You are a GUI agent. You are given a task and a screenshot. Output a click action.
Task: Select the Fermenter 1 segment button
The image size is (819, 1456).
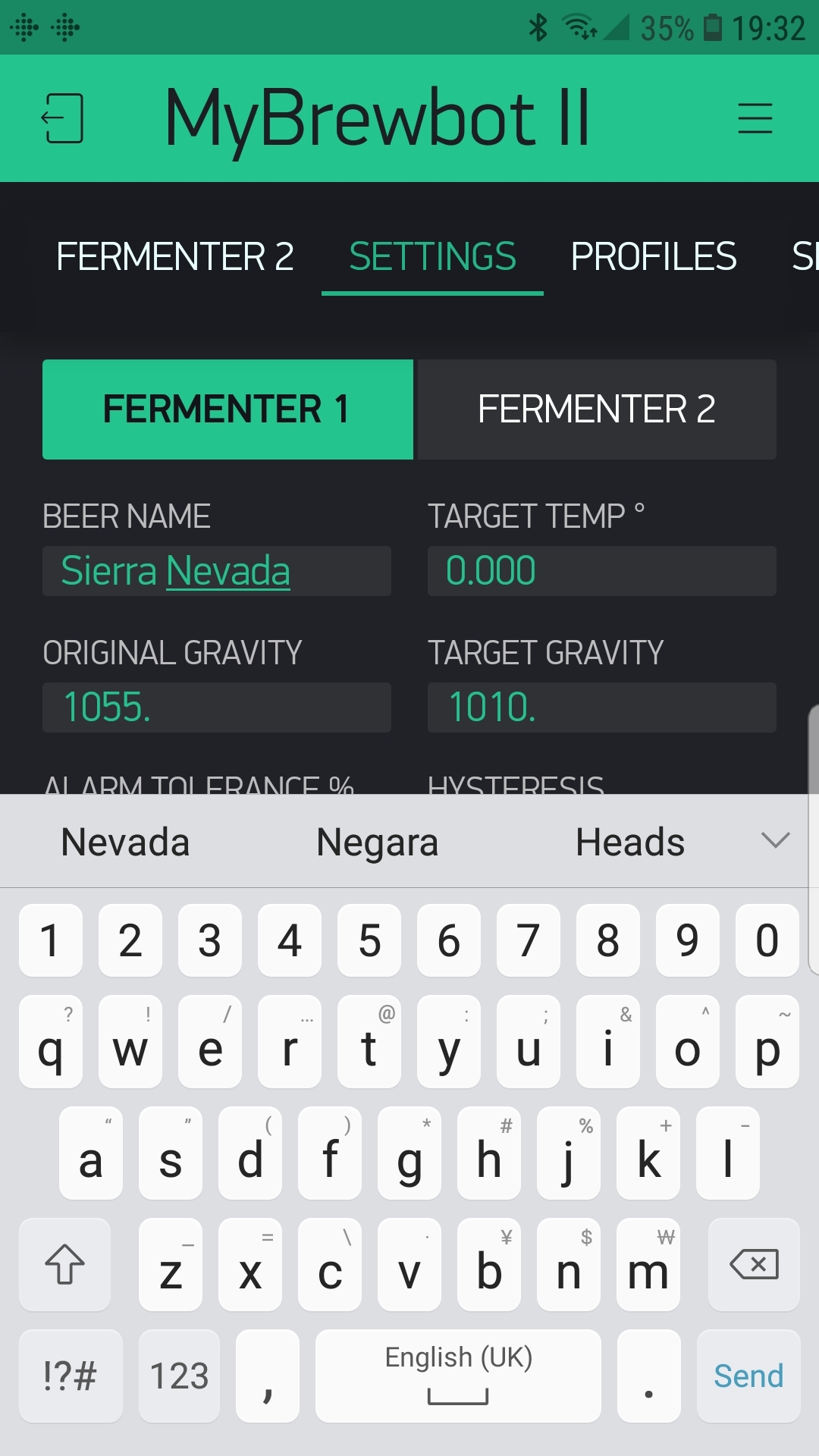click(x=227, y=409)
